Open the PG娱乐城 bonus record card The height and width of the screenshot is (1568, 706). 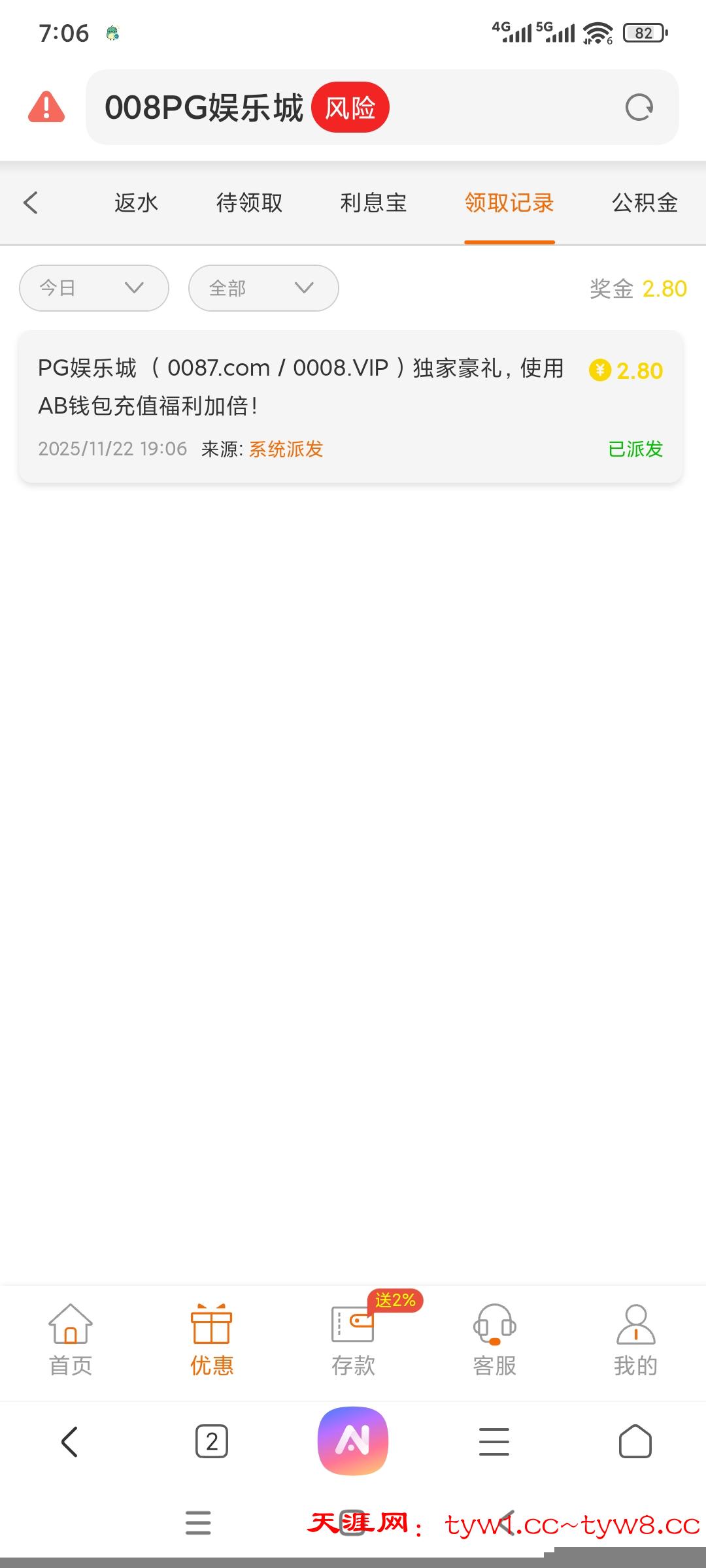(350, 406)
